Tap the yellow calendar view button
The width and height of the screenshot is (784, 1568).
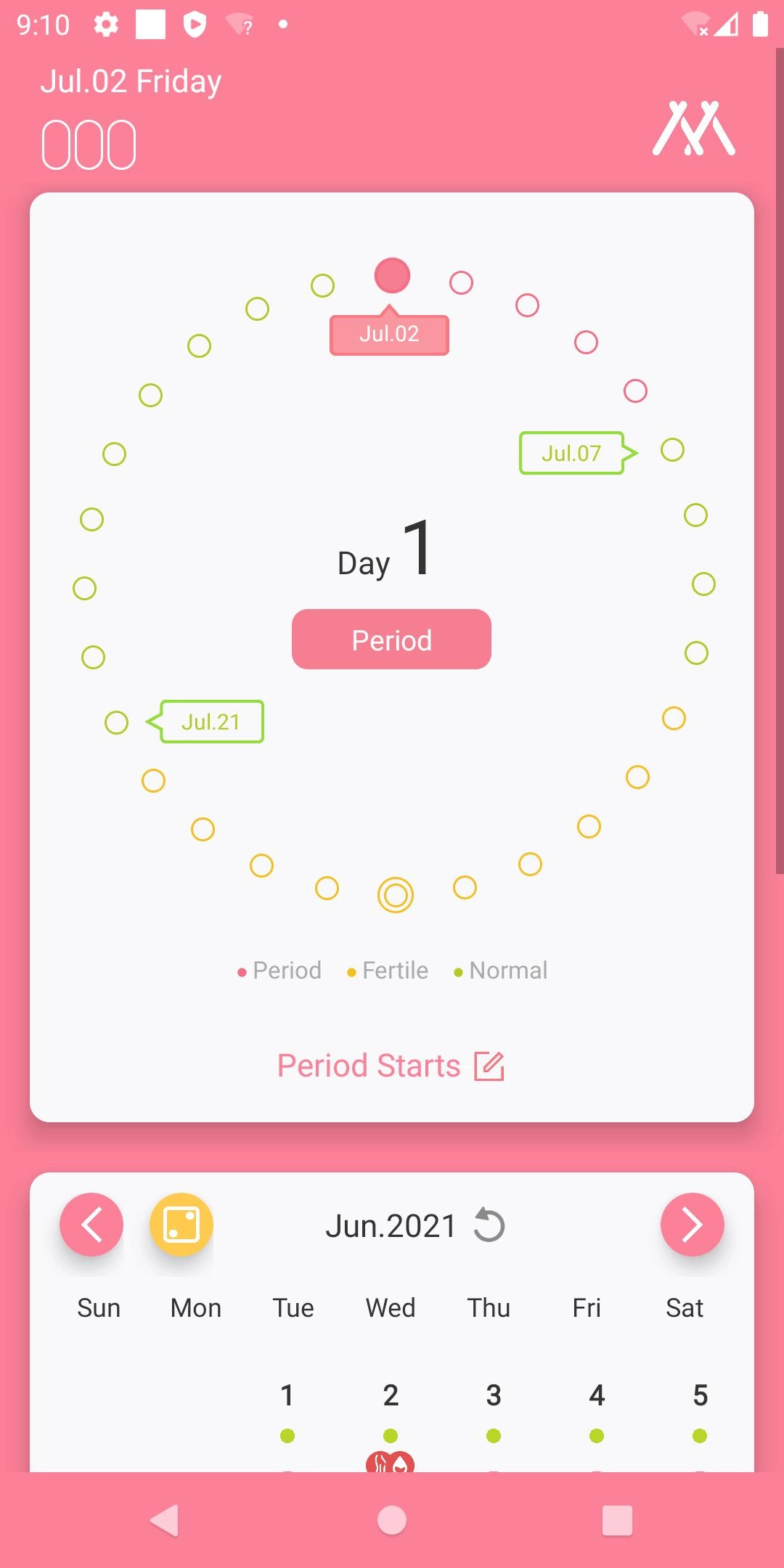pyautogui.click(x=181, y=1225)
